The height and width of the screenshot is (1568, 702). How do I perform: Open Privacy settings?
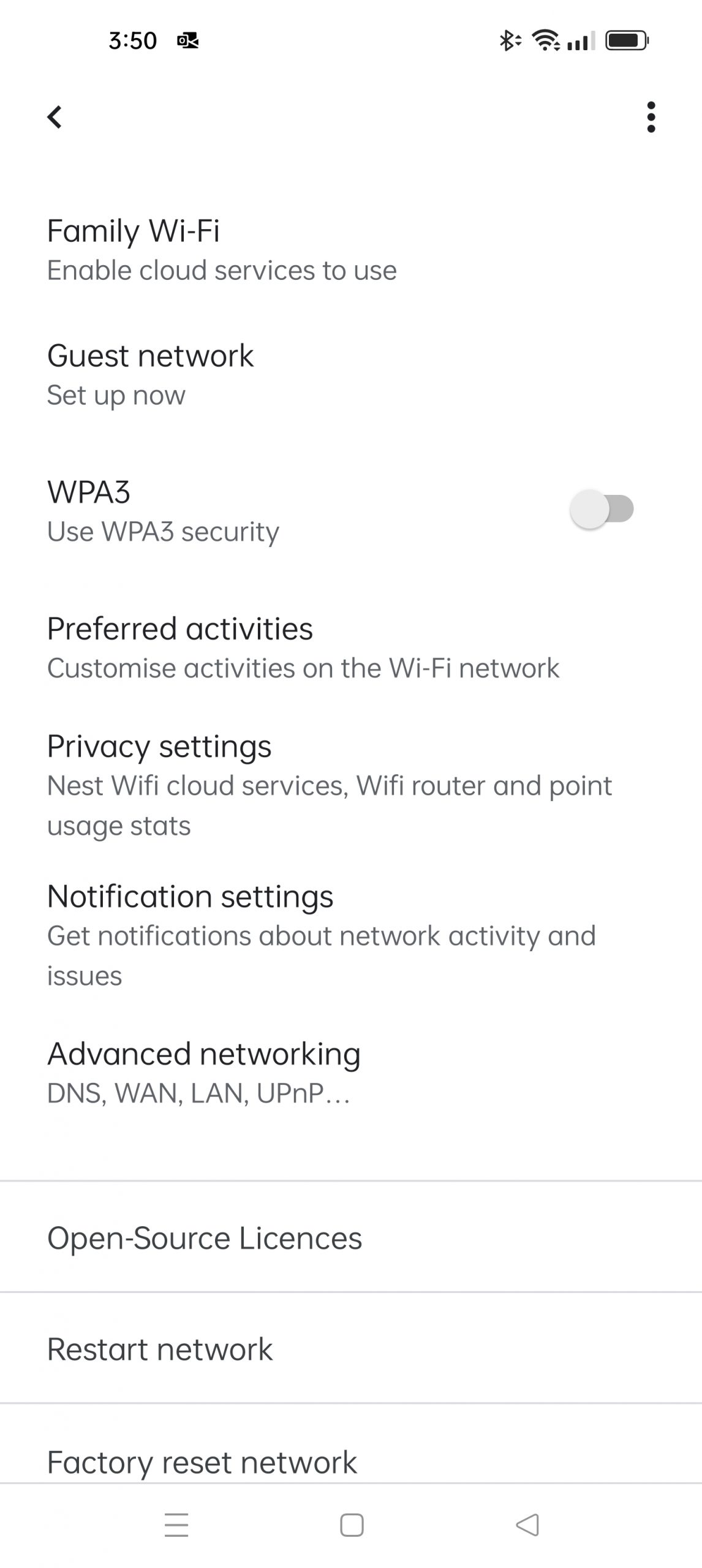(330, 785)
